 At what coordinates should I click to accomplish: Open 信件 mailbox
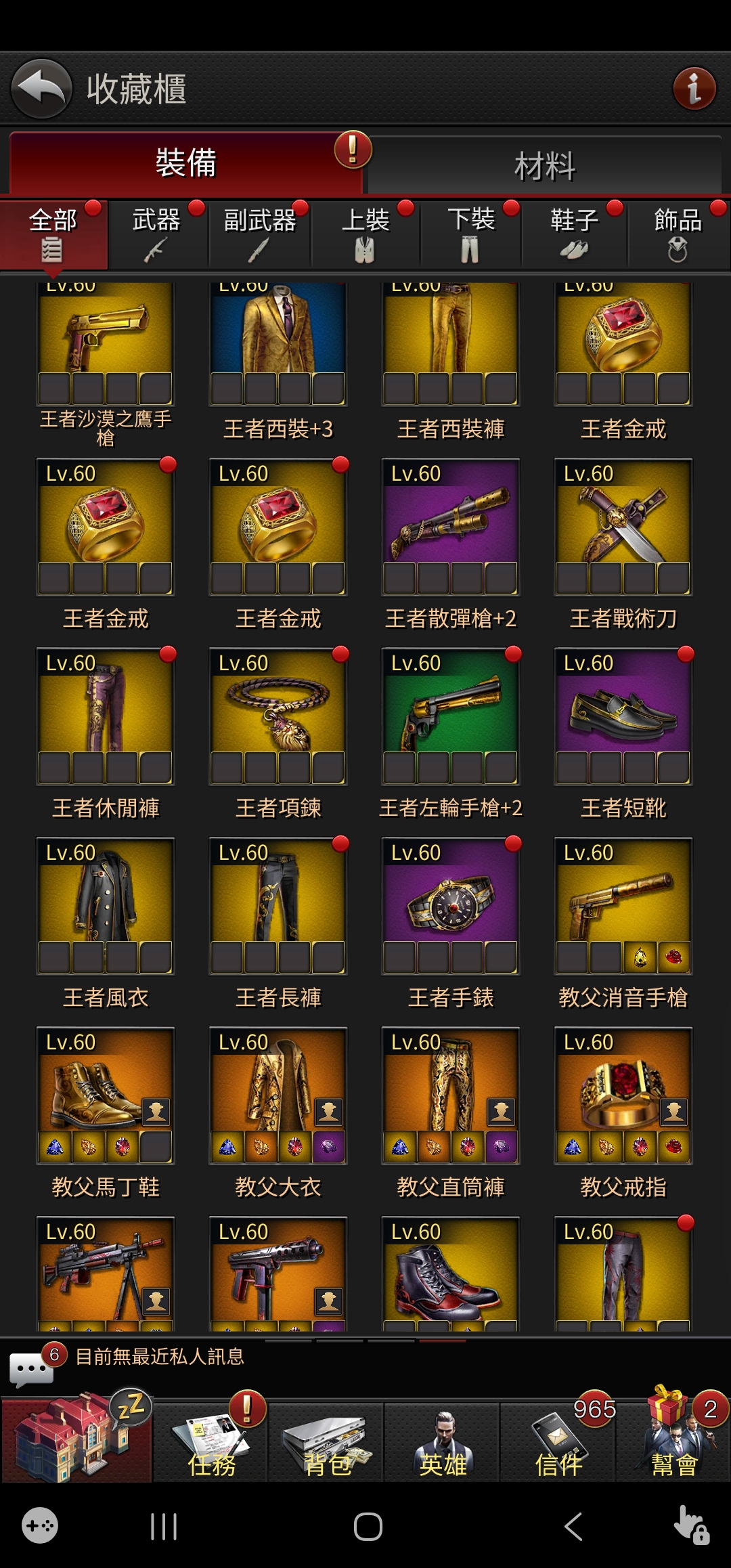pos(558,1442)
